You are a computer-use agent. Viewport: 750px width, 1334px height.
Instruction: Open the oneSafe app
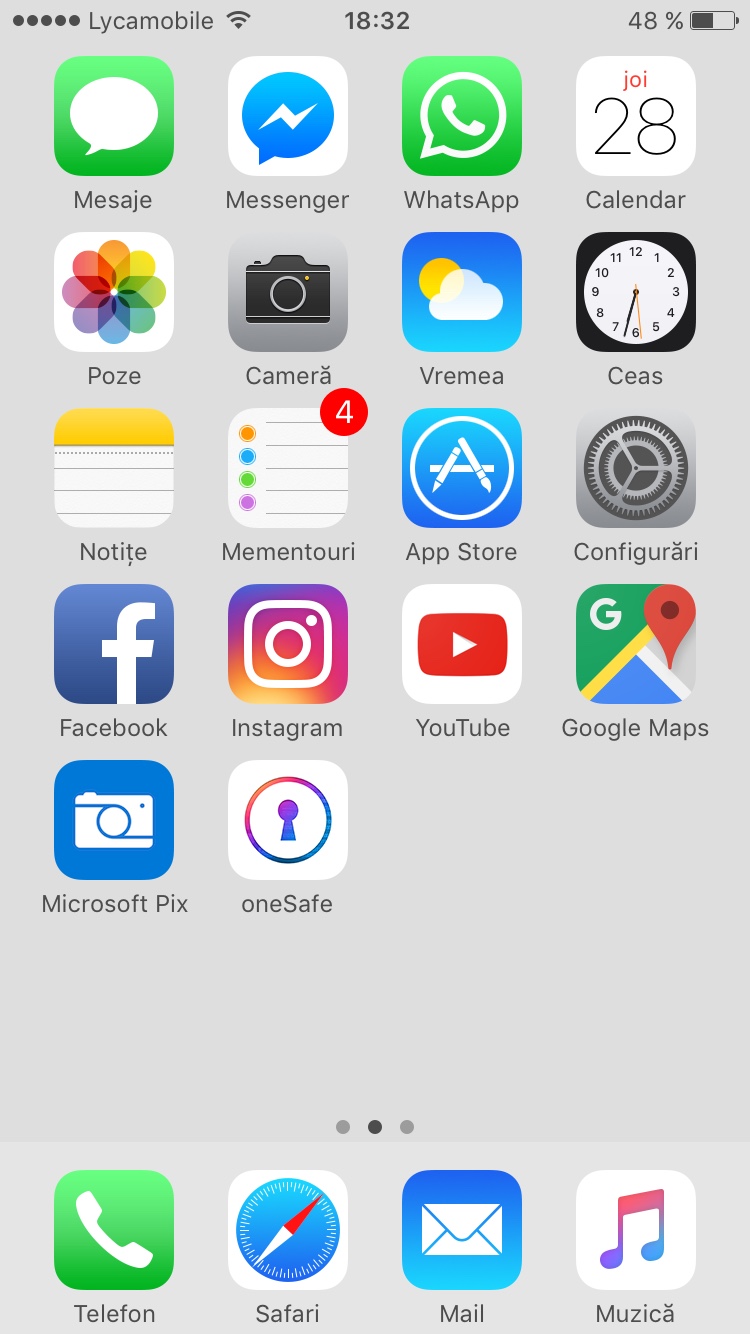(x=288, y=820)
